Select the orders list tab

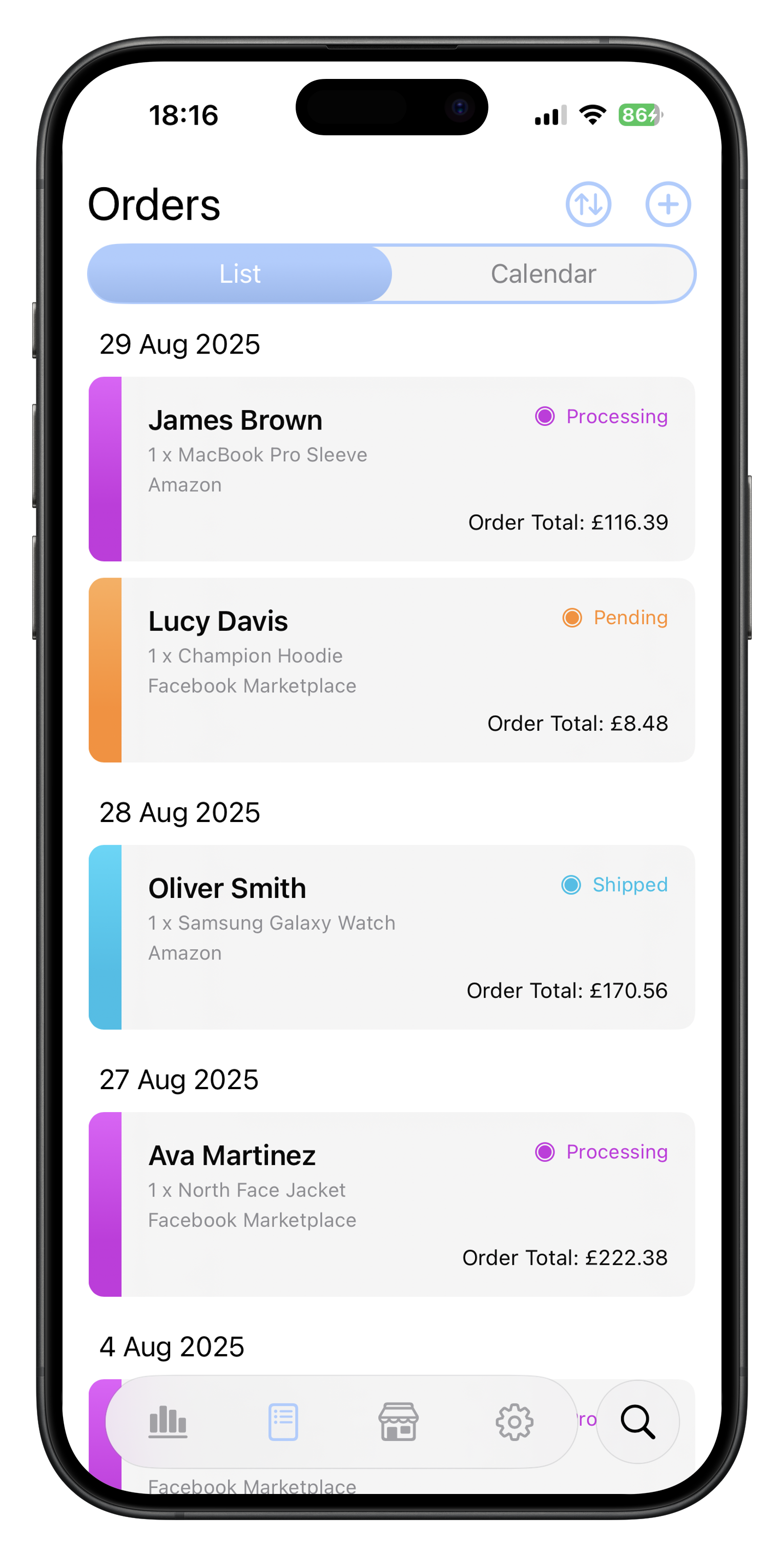(283, 1421)
